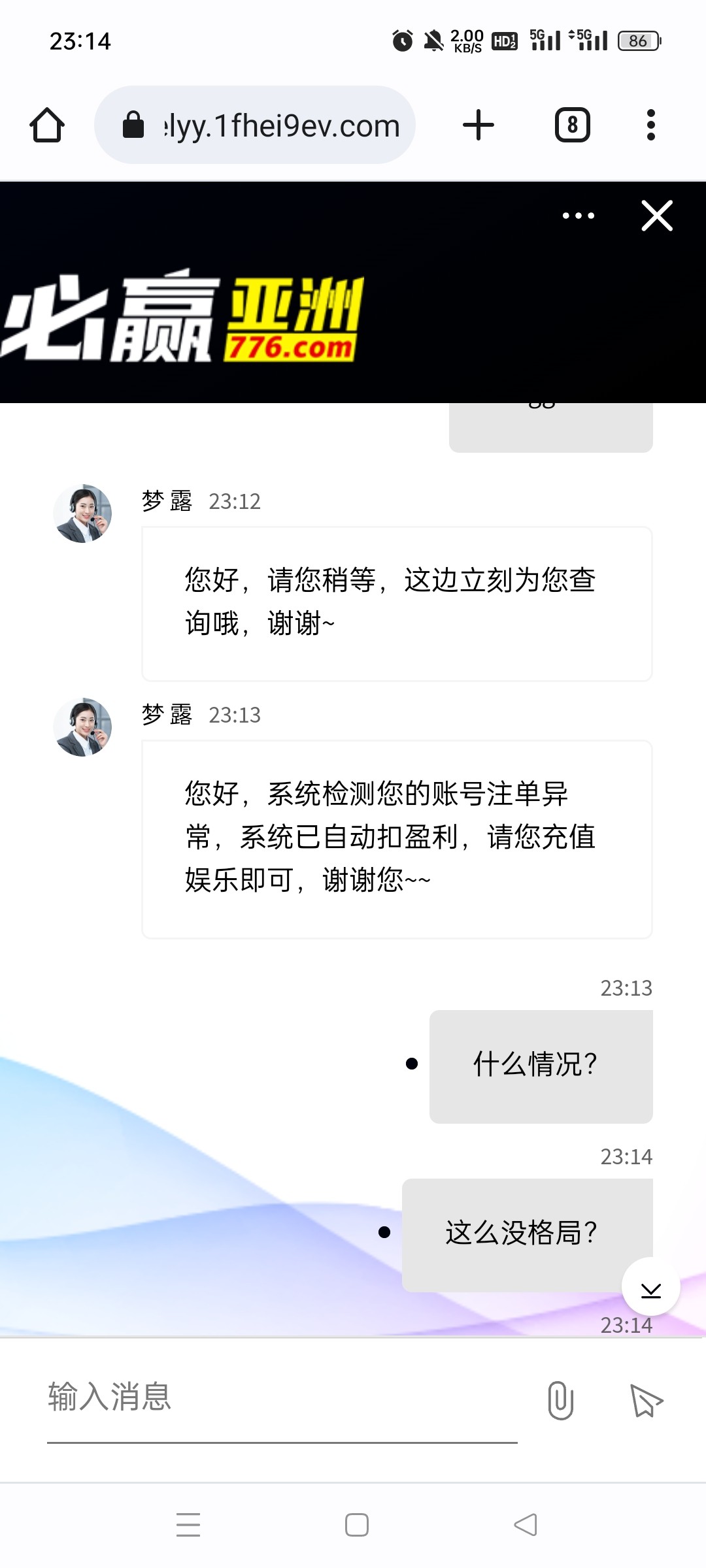The height and width of the screenshot is (1568, 706).
Task: Jump to latest message with down arrow
Action: click(x=650, y=1287)
